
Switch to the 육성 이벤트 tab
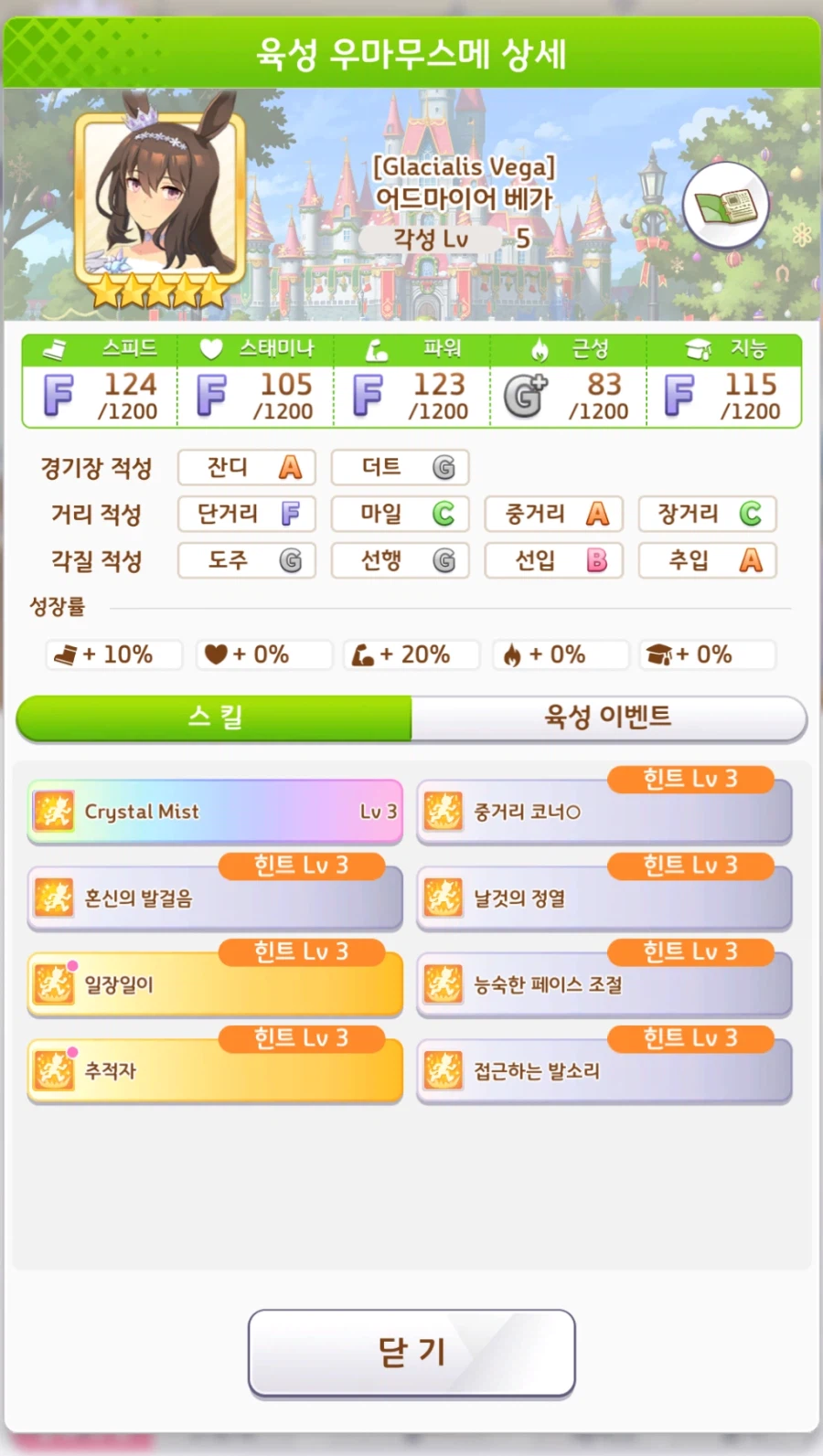(608, 718)
